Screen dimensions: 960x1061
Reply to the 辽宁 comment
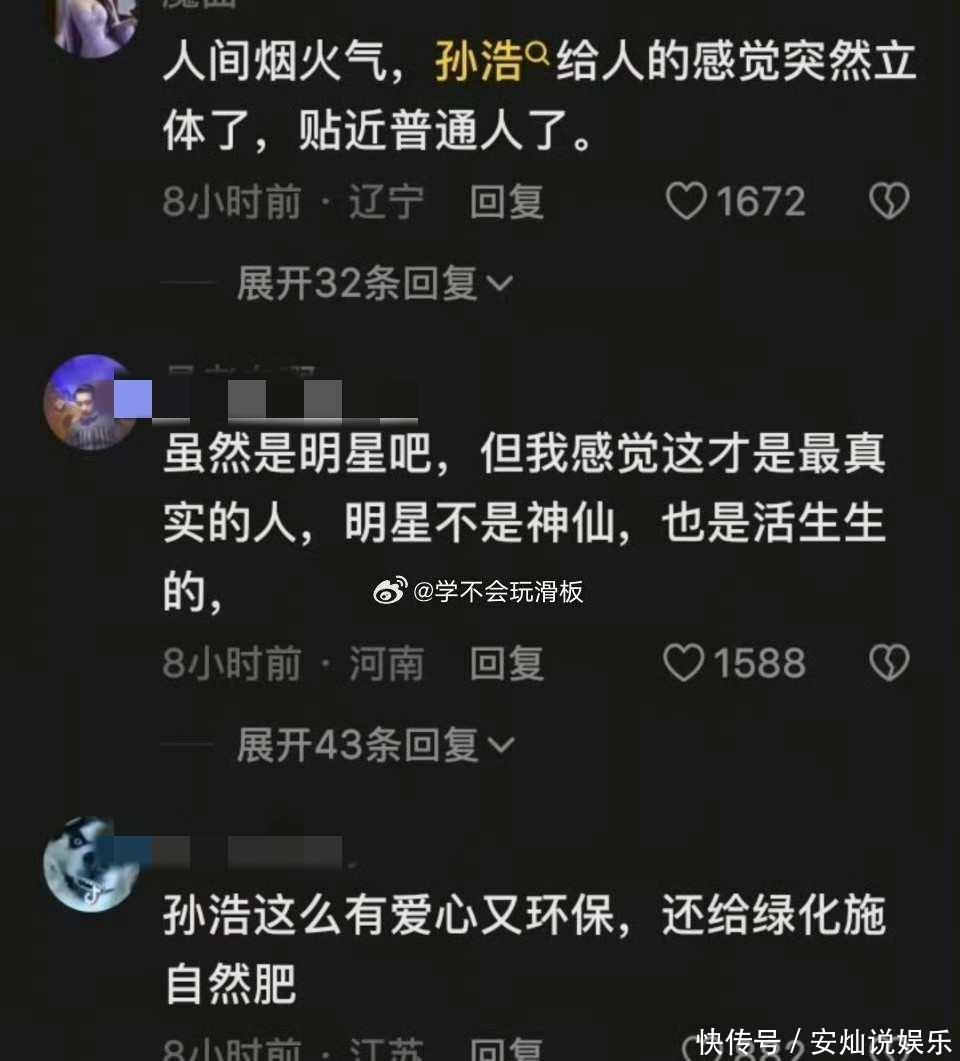pyautogui.click(x=507, y=202)
